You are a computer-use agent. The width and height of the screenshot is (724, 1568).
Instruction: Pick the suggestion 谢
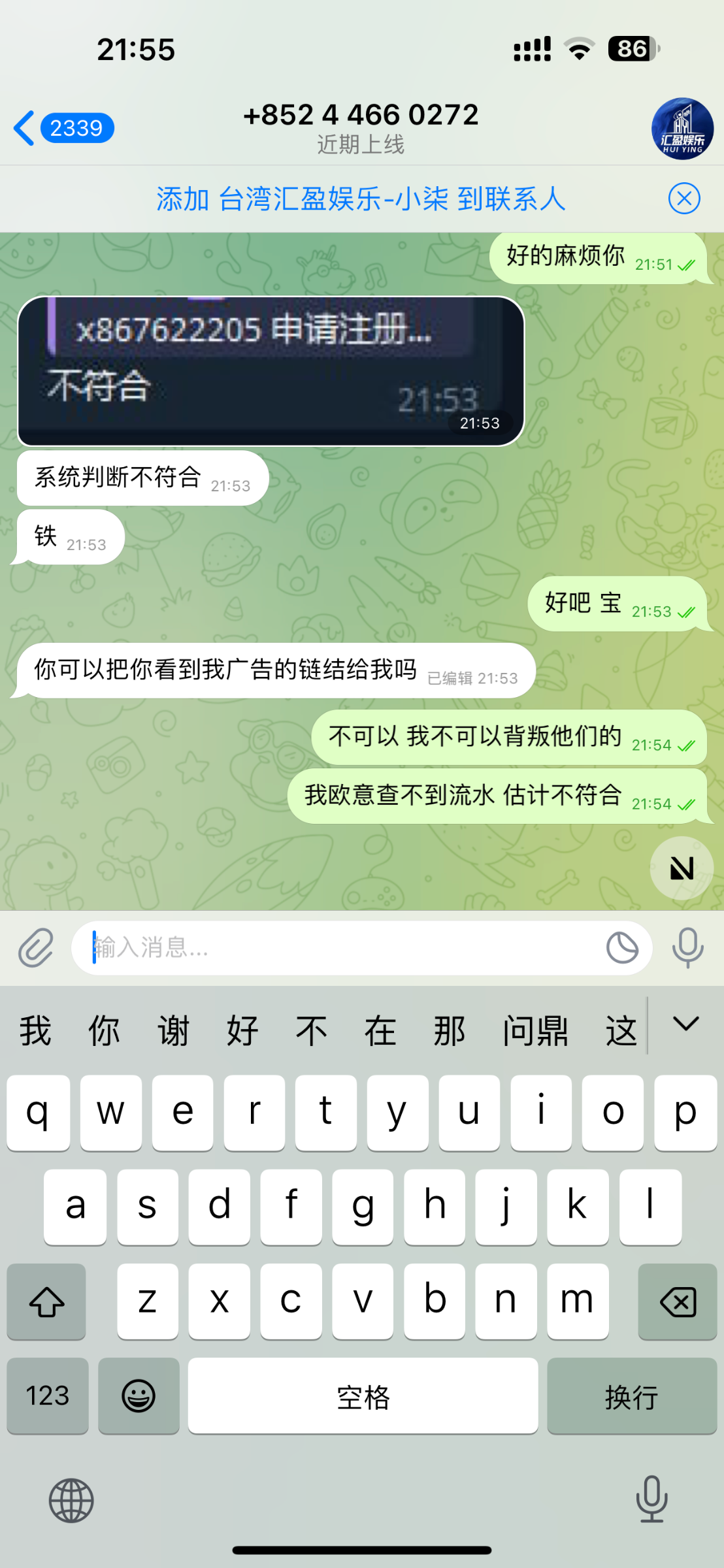(x=173, y=1031)
